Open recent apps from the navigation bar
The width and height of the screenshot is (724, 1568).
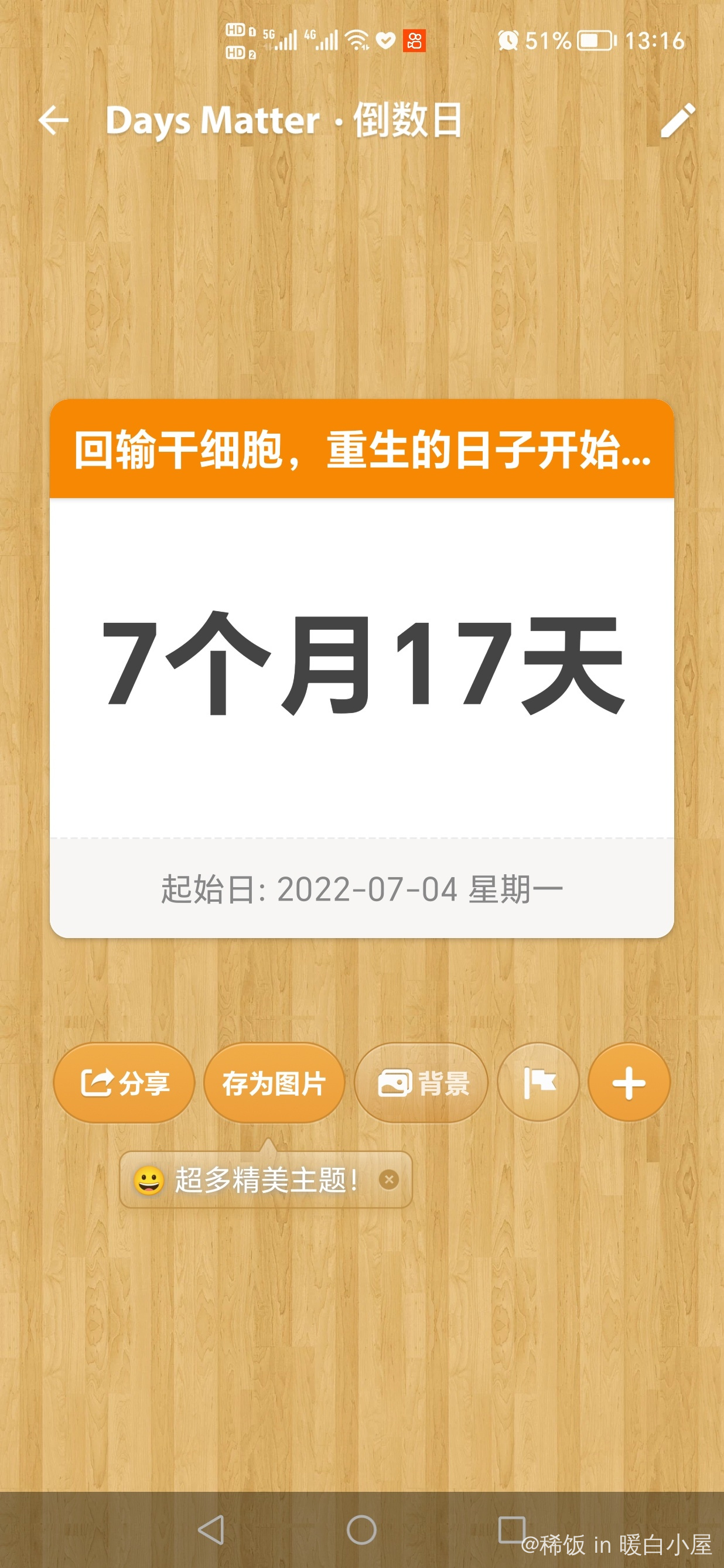[x=512, y=1530]
